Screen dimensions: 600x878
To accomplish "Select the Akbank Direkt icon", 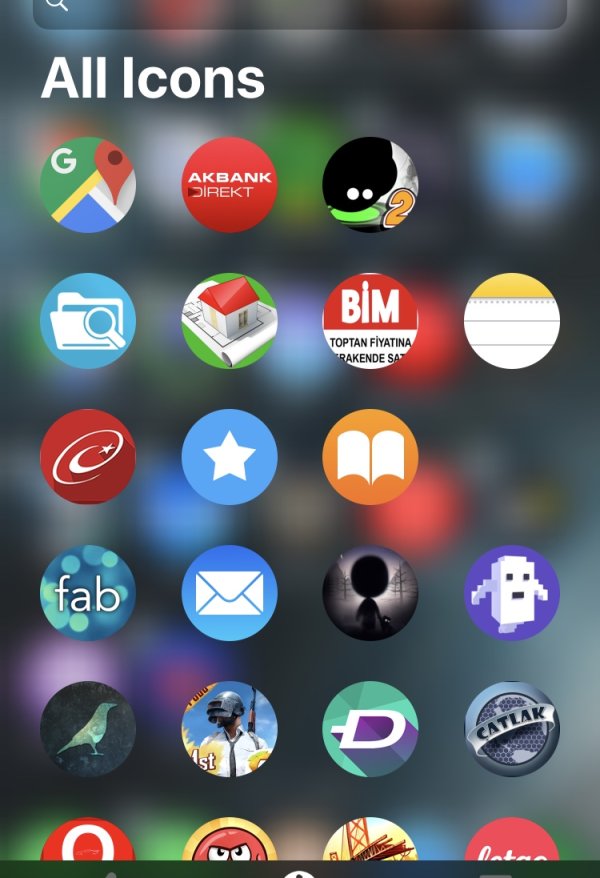I will (x=229, y=185).
